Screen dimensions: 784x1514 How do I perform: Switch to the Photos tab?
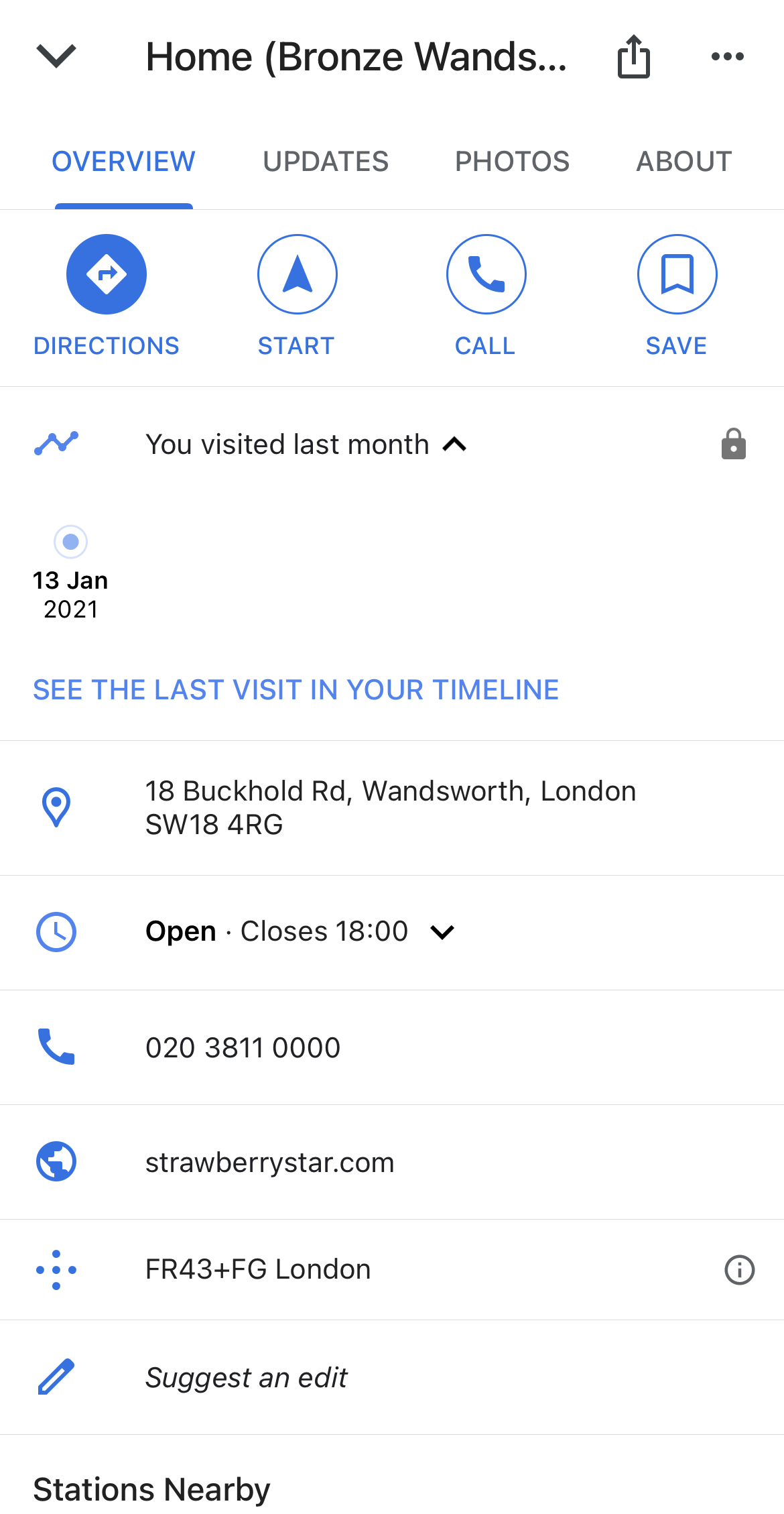click(x=512, y=162)
